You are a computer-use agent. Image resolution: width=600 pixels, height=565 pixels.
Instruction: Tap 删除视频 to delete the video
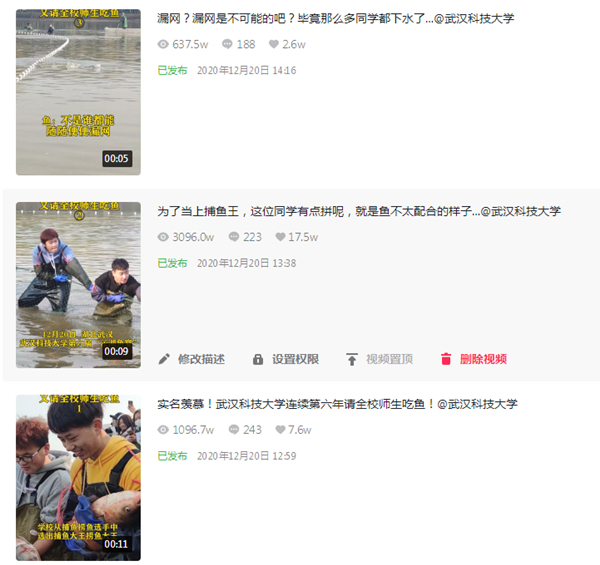(474, 359)
